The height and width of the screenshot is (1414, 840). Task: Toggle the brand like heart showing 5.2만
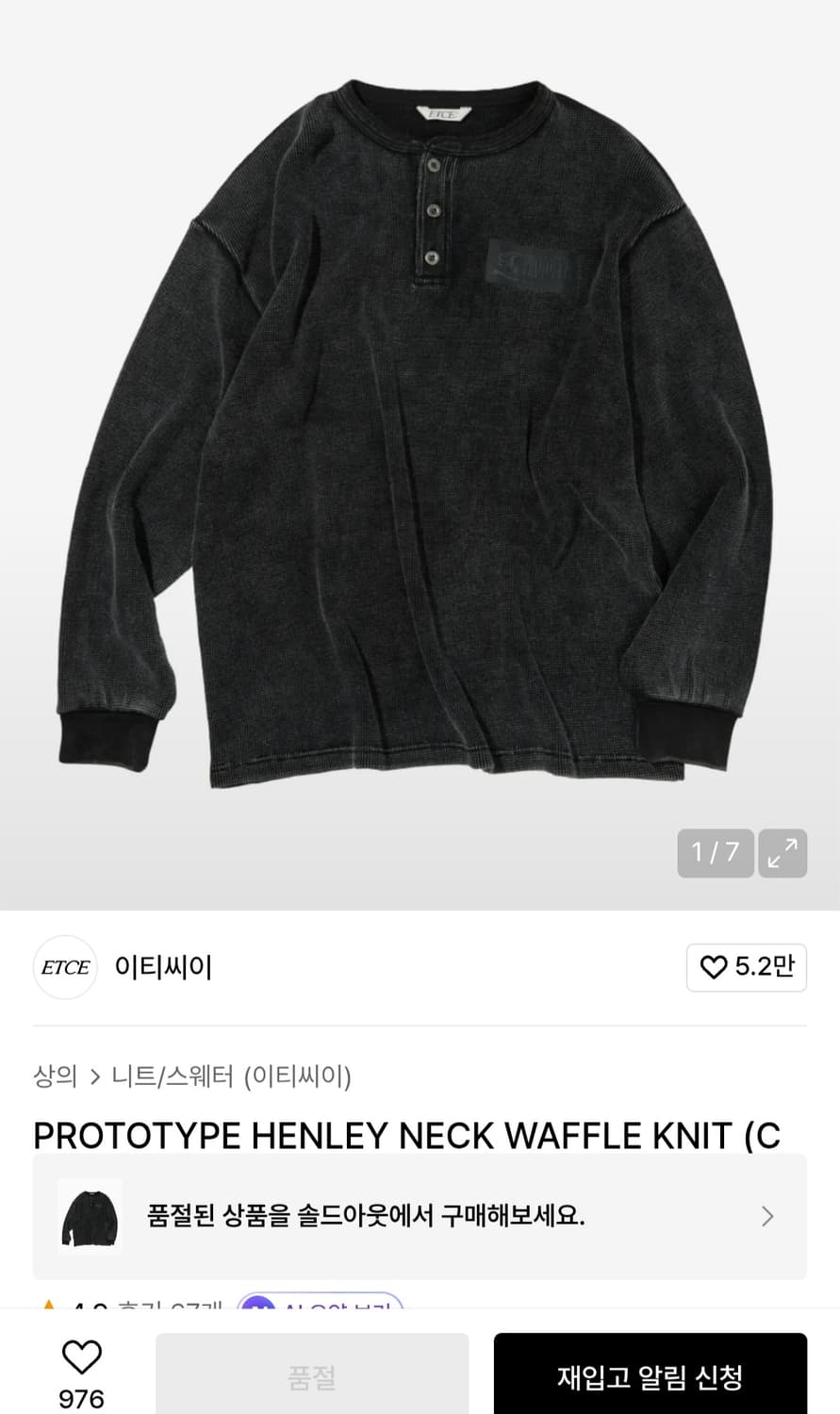pyautogui.click(x=715, y=967)
